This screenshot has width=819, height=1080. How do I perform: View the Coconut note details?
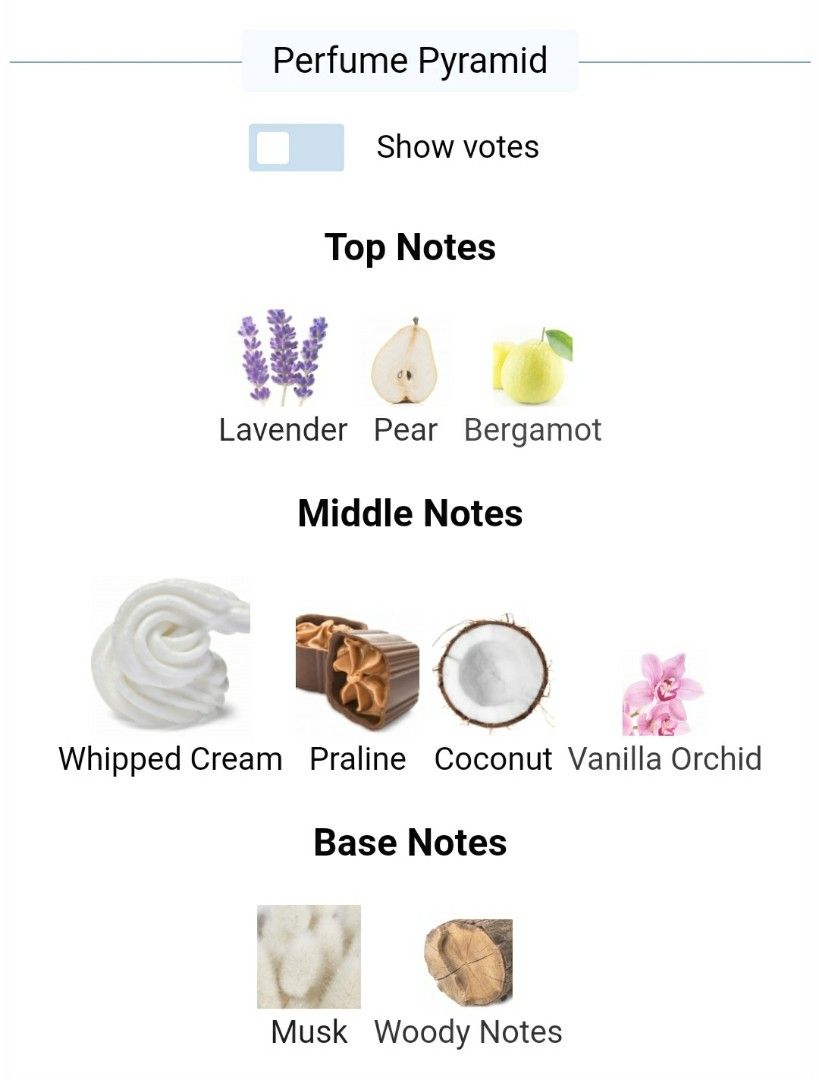492,672
